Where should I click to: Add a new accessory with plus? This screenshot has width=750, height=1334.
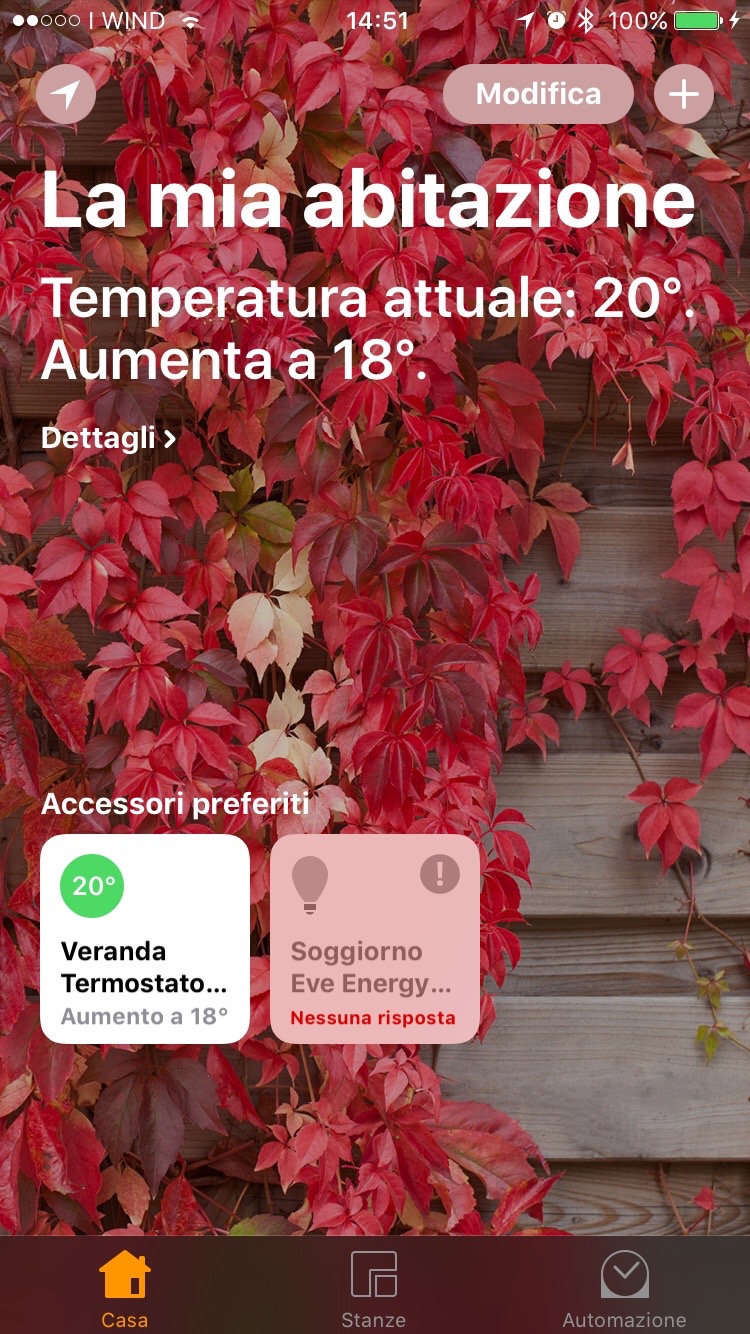pyautogui.click(x=684, y=95)
